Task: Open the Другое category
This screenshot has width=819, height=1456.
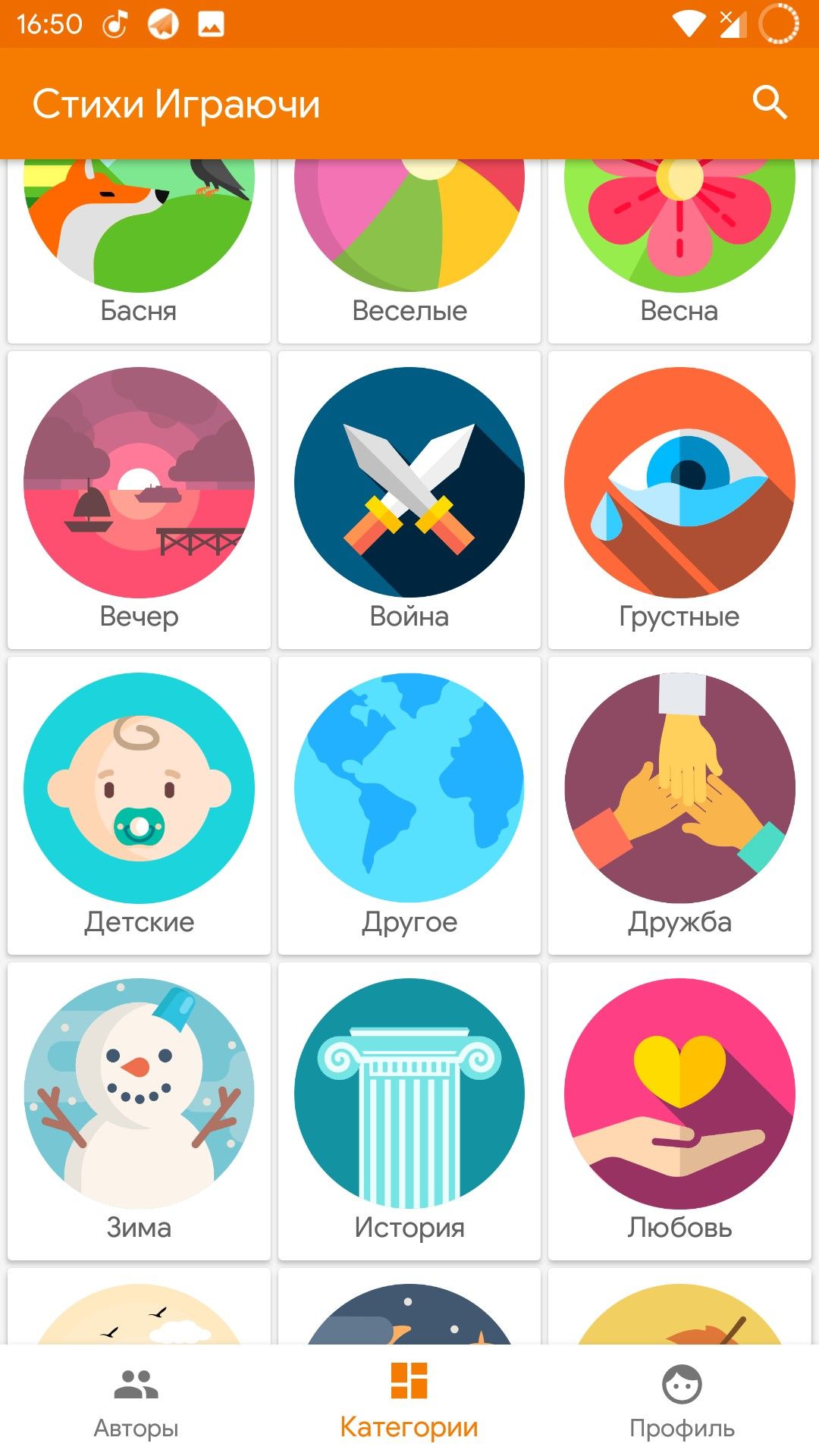Action: (x=409, y=805)
